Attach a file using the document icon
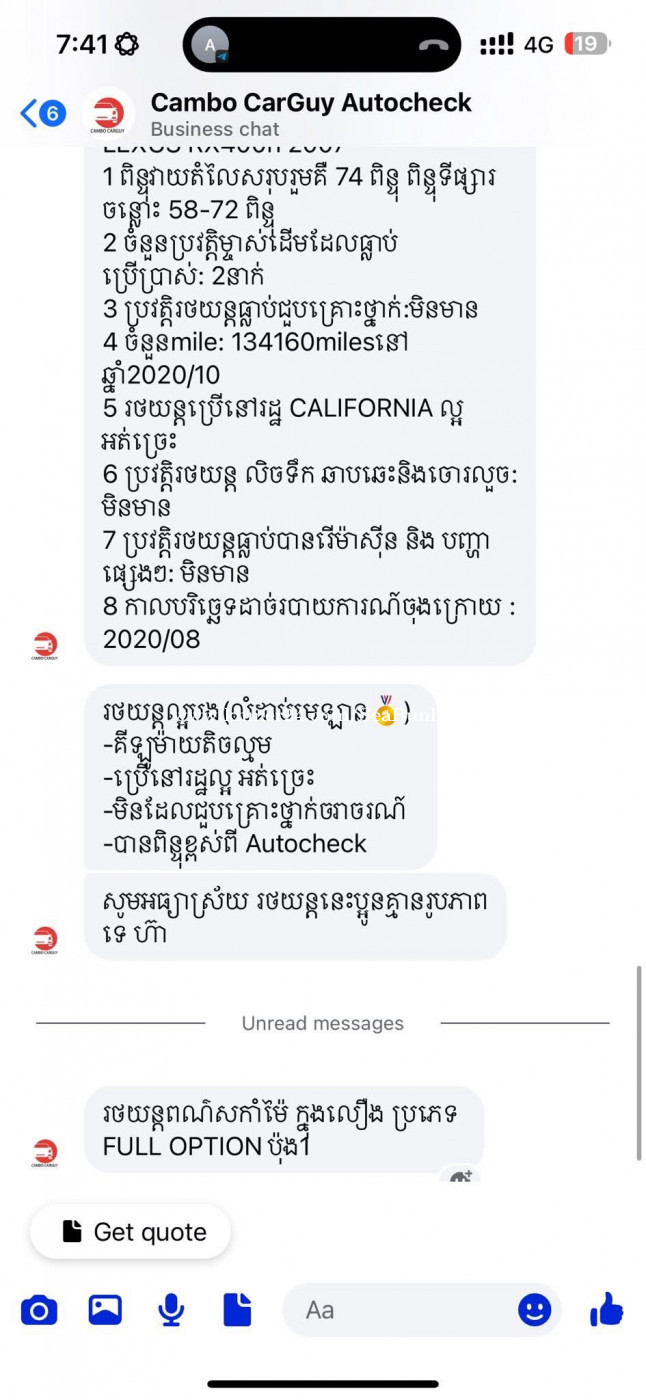The height and width of the screenshot is (1400, 646). (x=237, y=1310)
